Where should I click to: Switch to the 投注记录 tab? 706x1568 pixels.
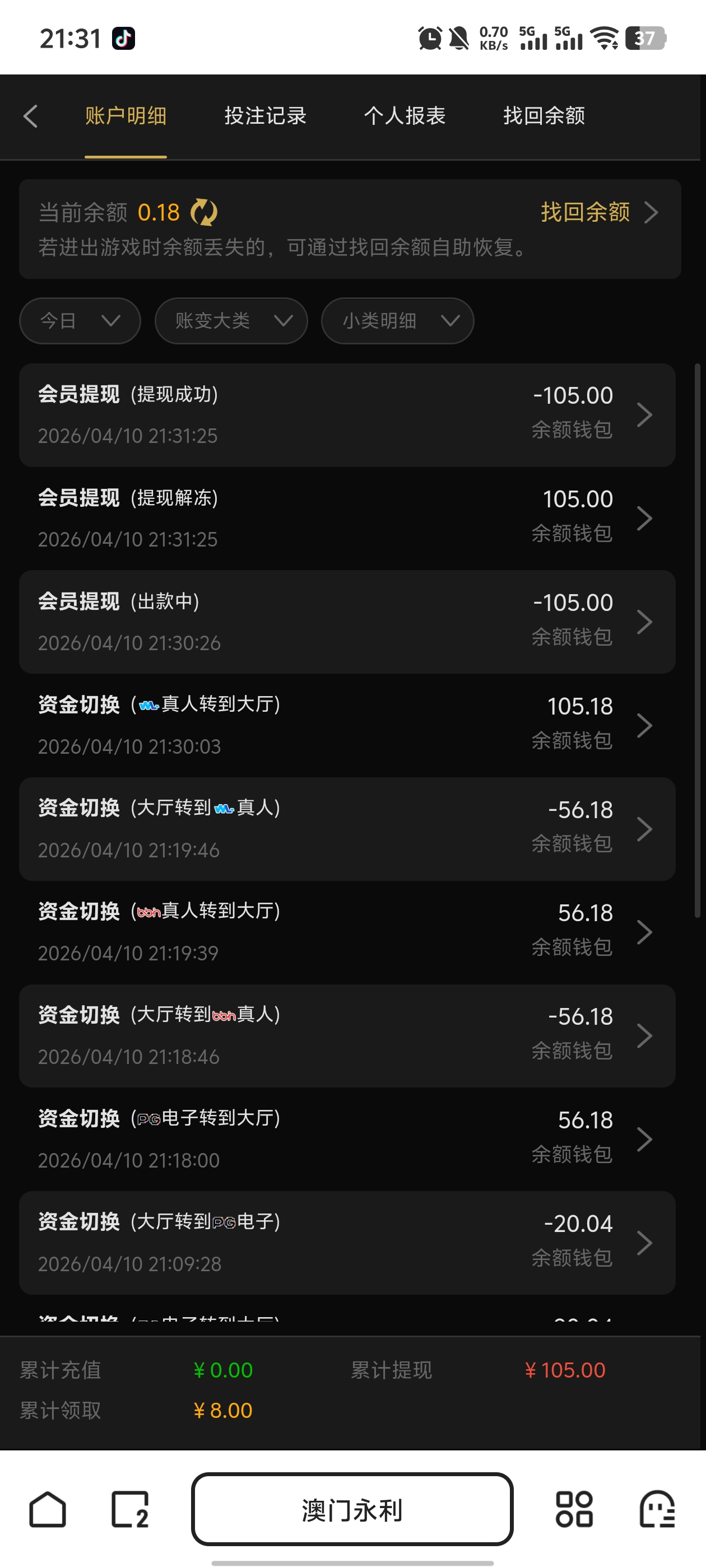(x=265, y=116)
